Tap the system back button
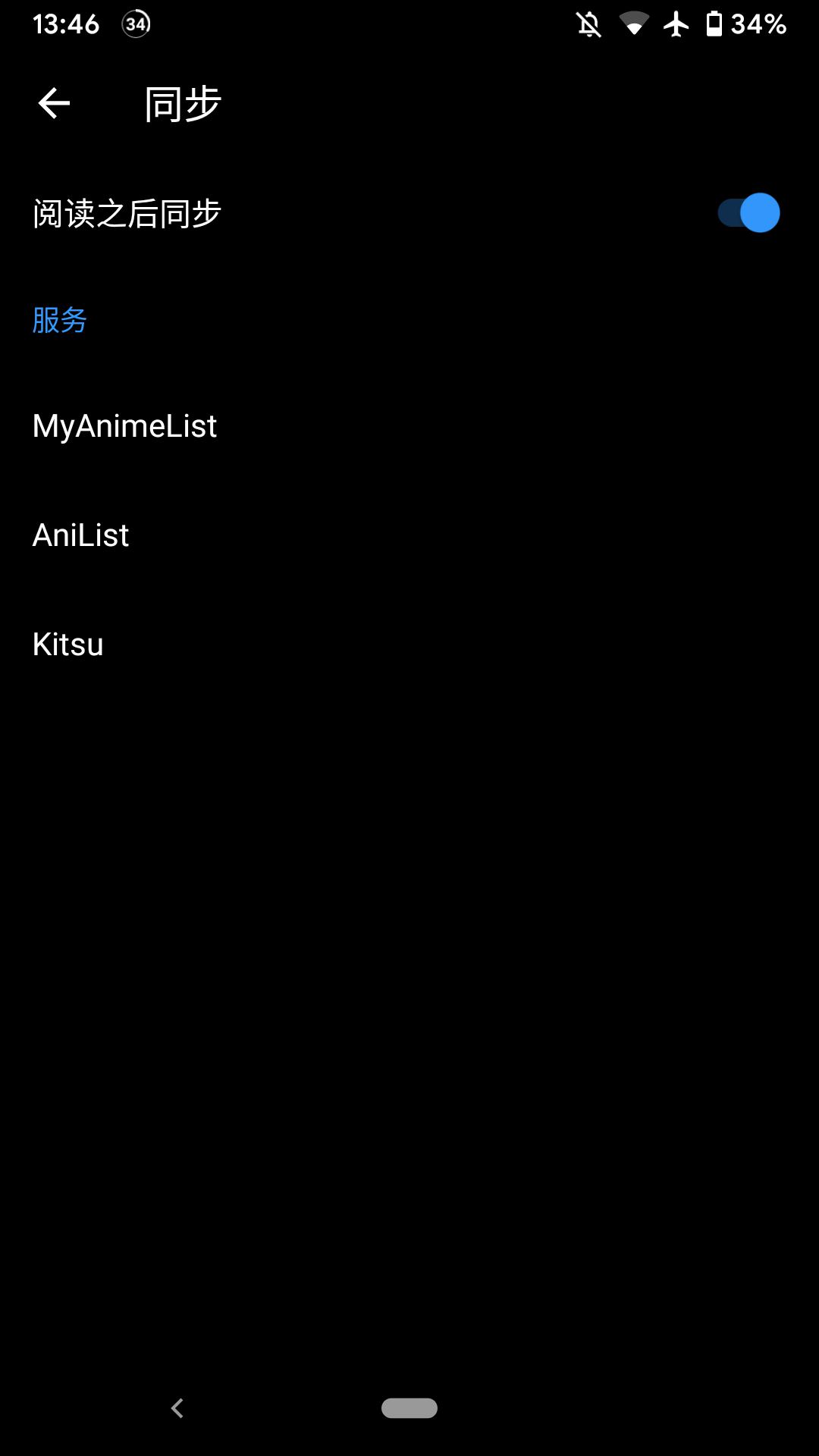 point(177,1408)
